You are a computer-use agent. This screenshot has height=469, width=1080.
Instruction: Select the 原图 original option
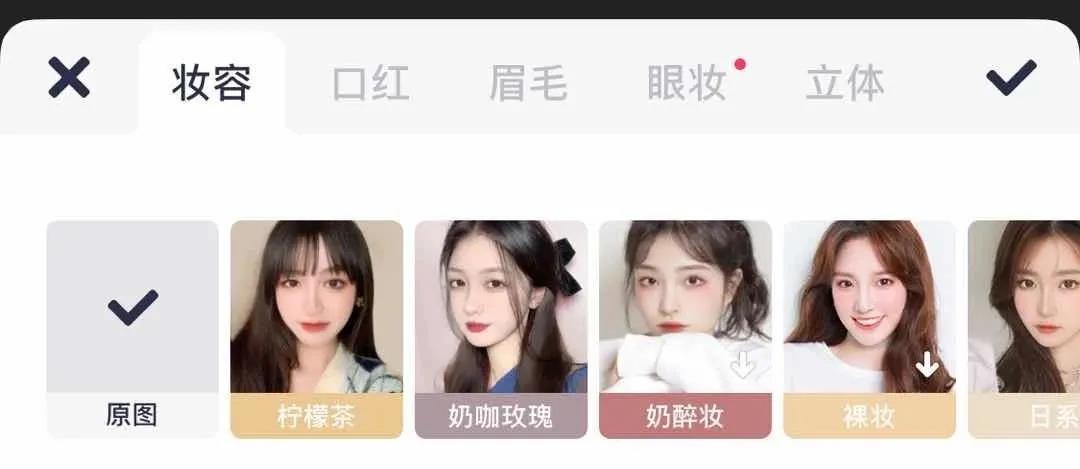132,328
